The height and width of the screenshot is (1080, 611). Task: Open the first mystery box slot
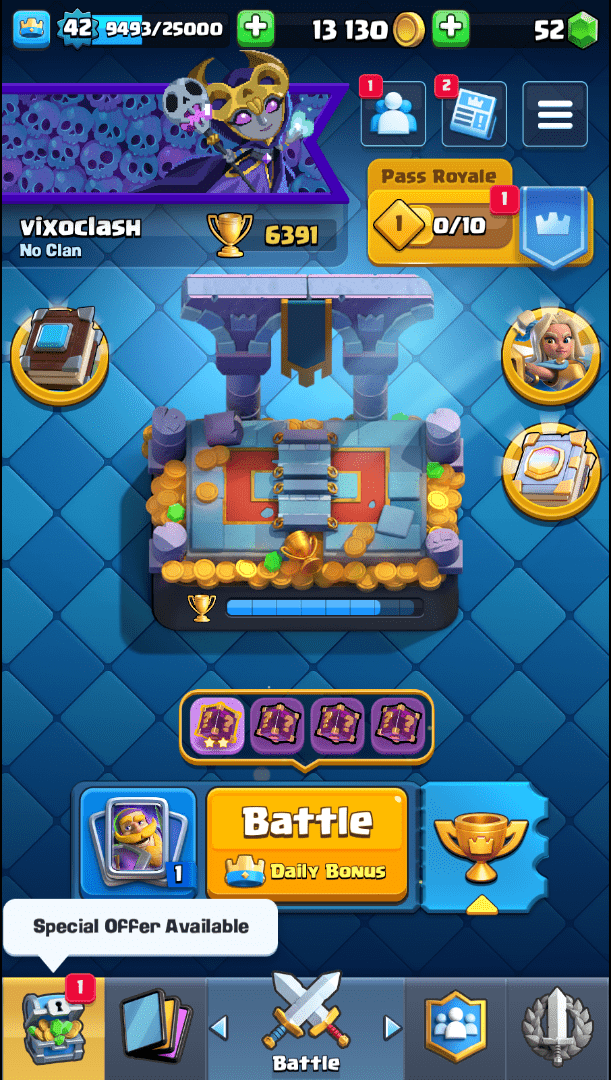[x=216, y=724]
